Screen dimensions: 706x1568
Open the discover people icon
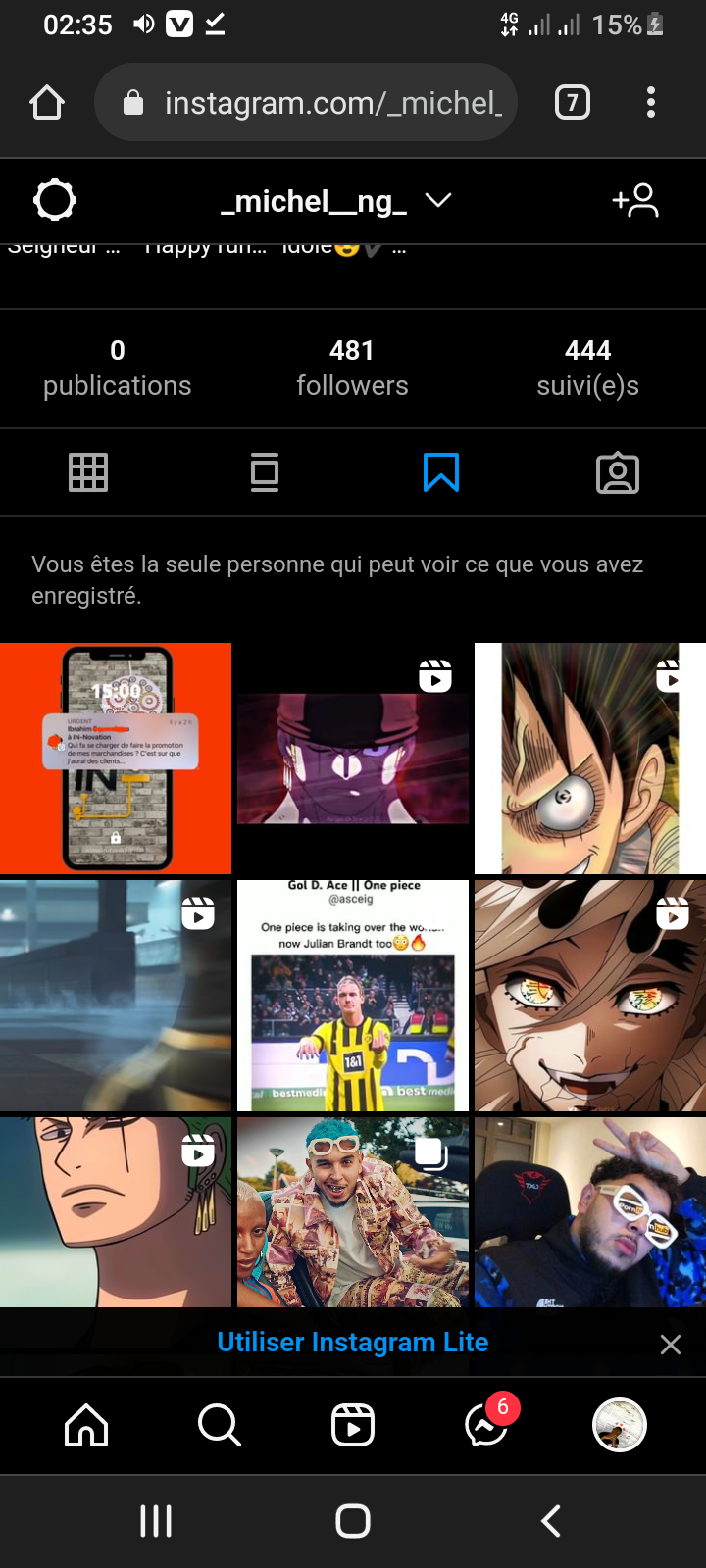[x=635, y=200]
